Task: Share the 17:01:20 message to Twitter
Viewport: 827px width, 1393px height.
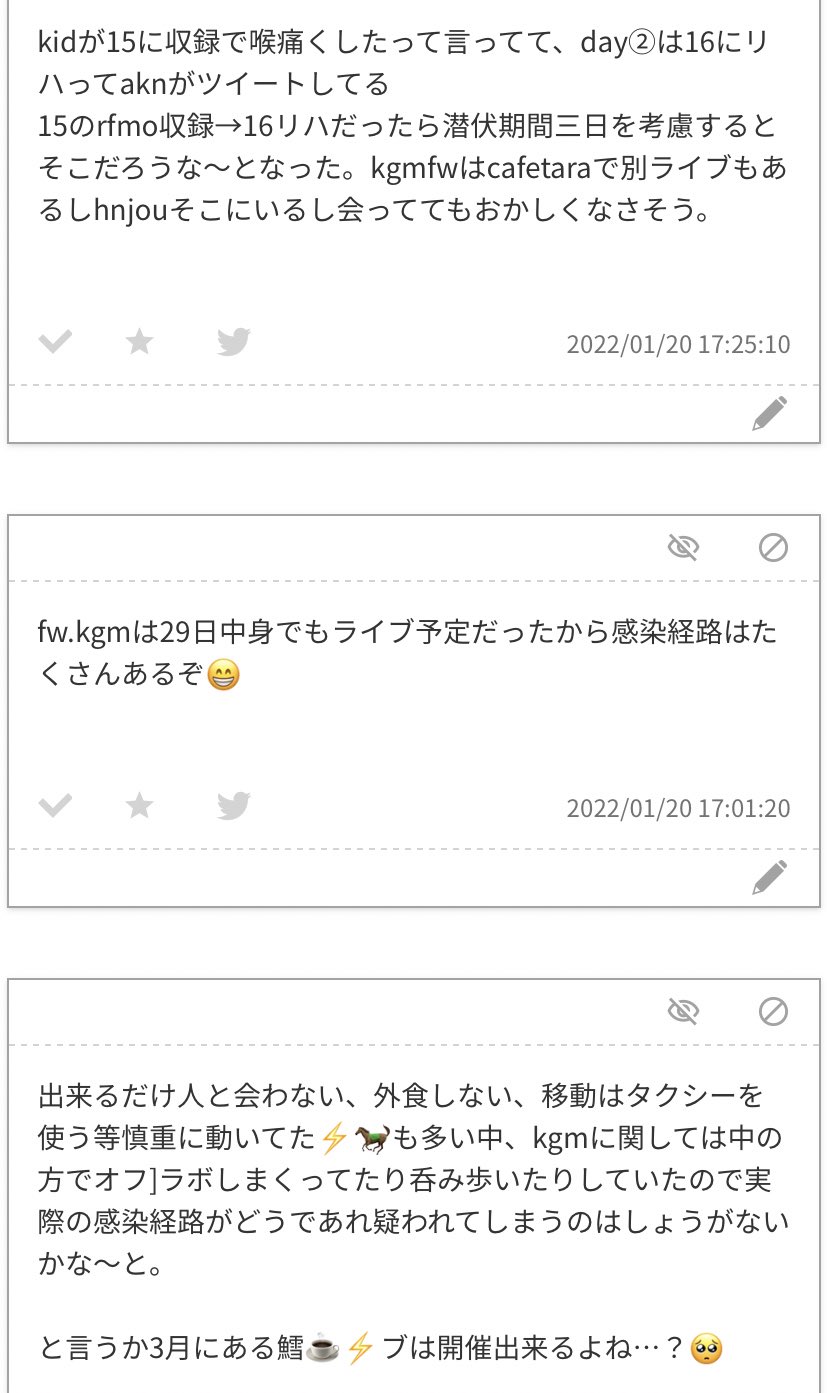Action: [x=233, y=806]
